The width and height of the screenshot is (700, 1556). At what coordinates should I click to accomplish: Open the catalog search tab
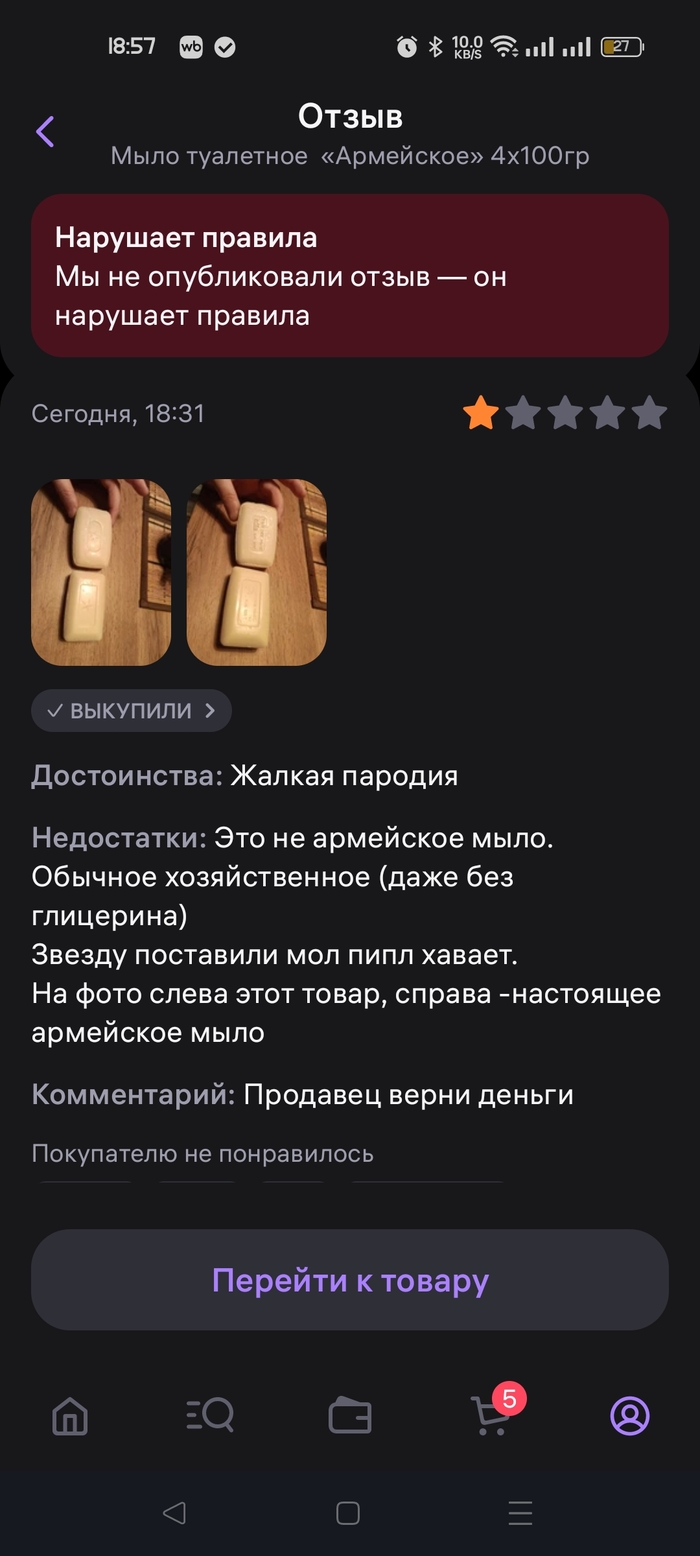[210, 1416]
